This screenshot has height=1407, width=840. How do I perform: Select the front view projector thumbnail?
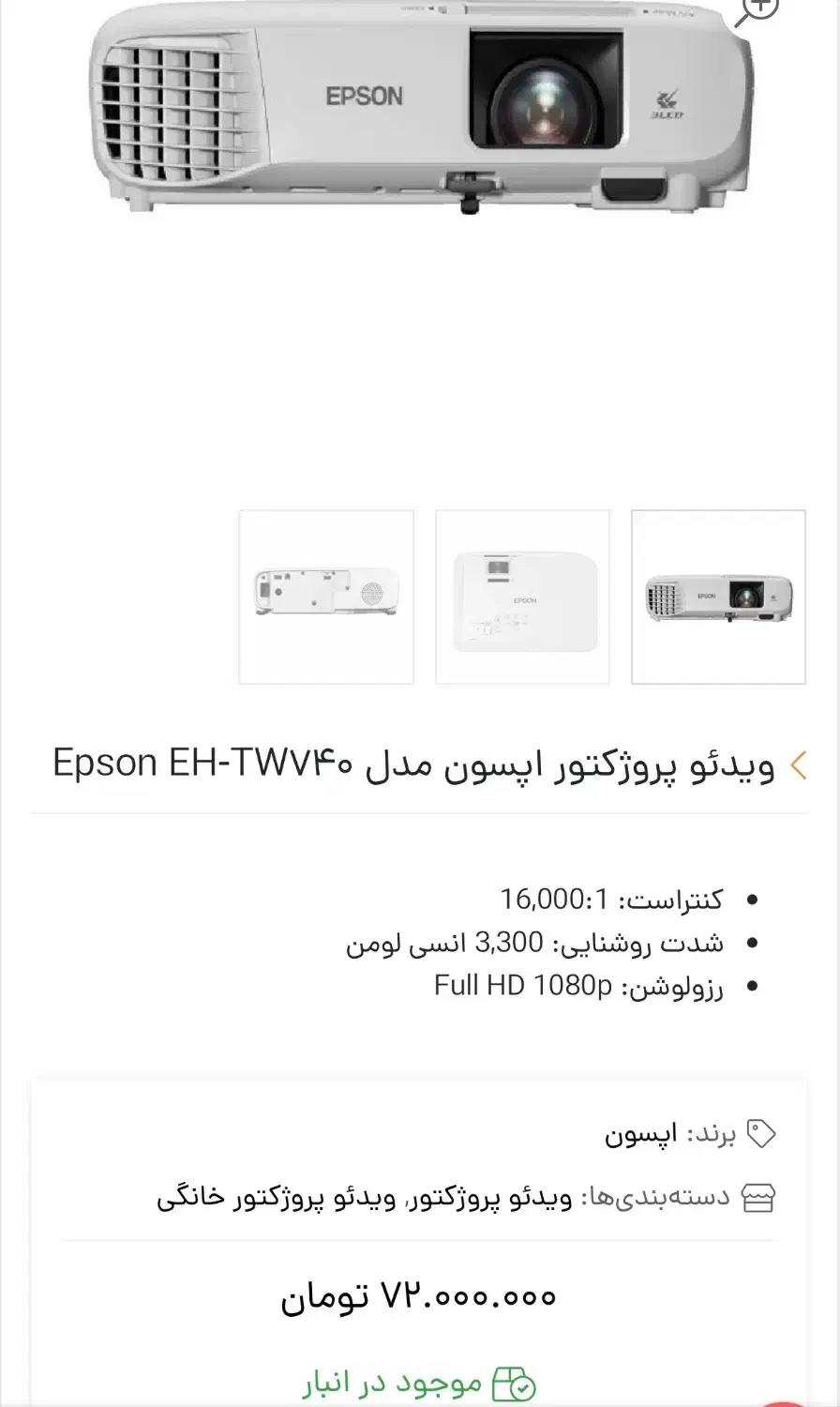tap(718, 597)
